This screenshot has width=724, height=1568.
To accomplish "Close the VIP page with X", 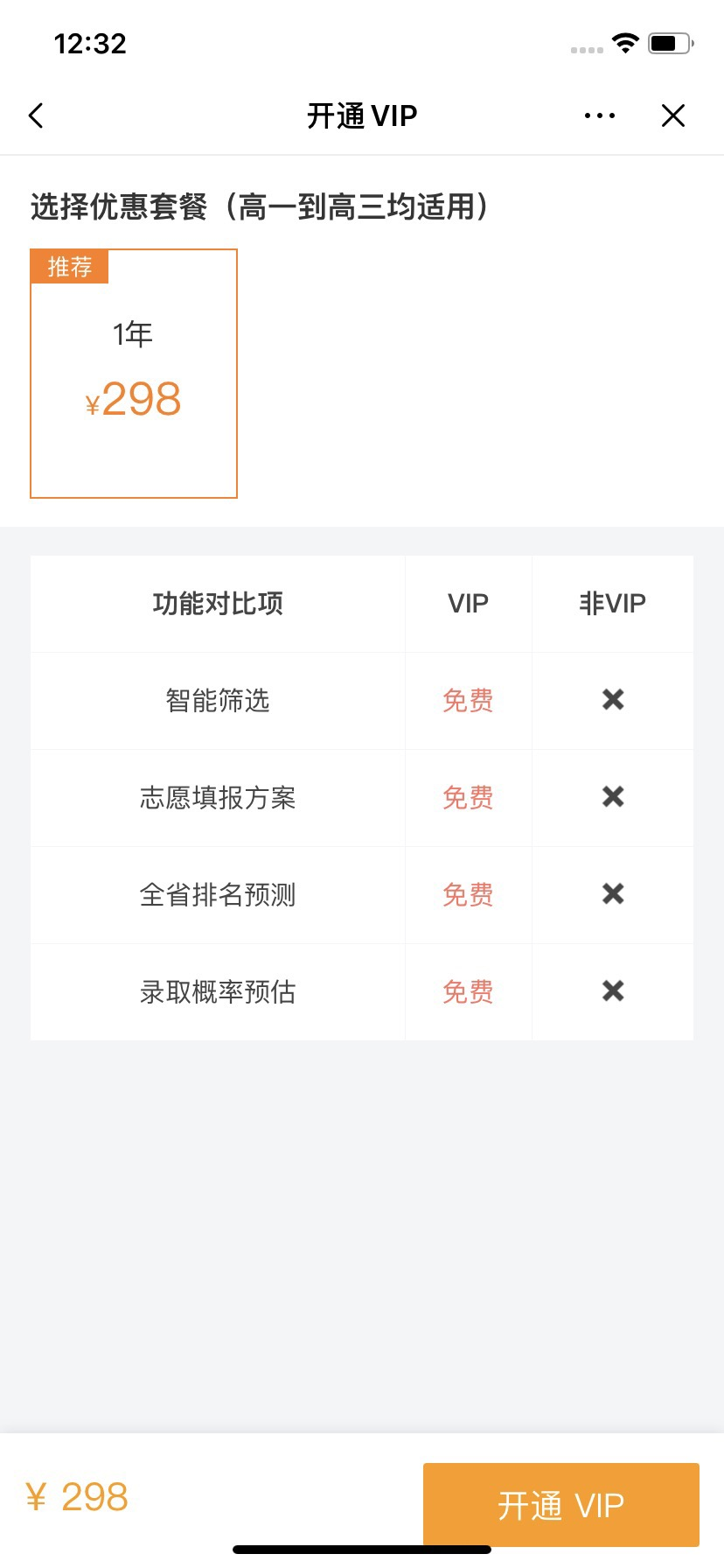I will 673,115.
